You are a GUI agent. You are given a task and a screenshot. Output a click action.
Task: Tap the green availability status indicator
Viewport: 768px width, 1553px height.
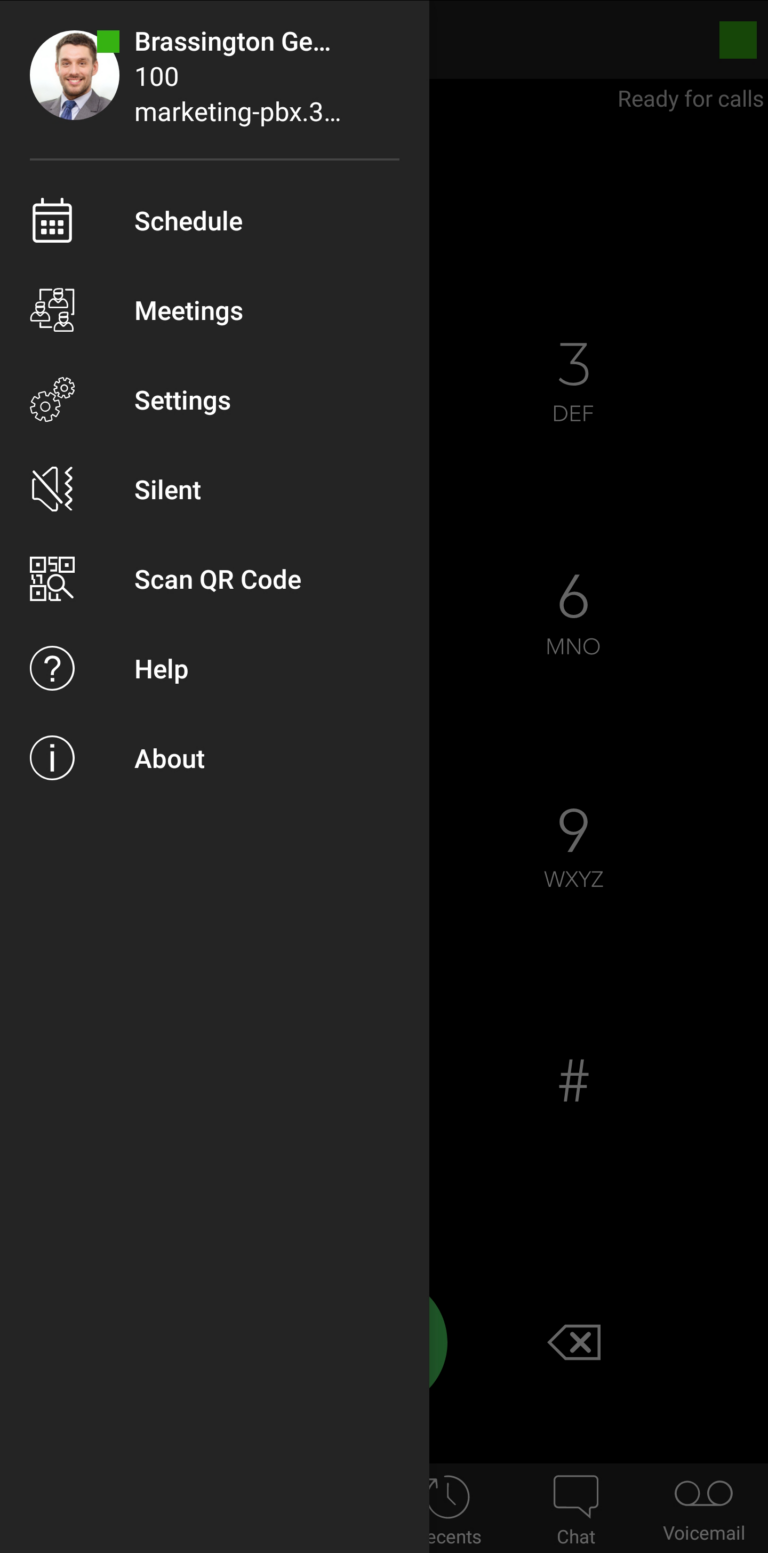tap(738, 40)
